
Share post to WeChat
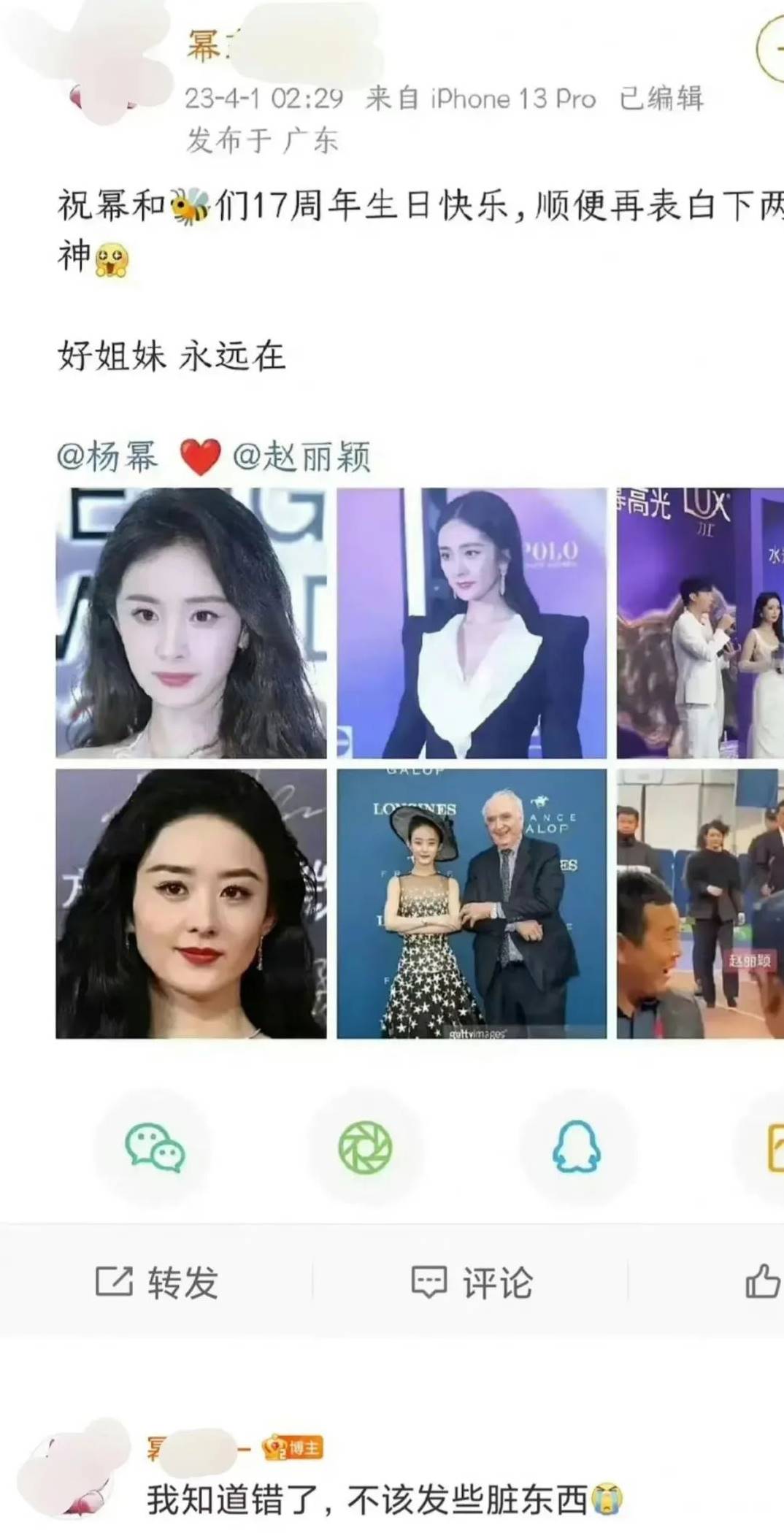(x=155, y=1148)
